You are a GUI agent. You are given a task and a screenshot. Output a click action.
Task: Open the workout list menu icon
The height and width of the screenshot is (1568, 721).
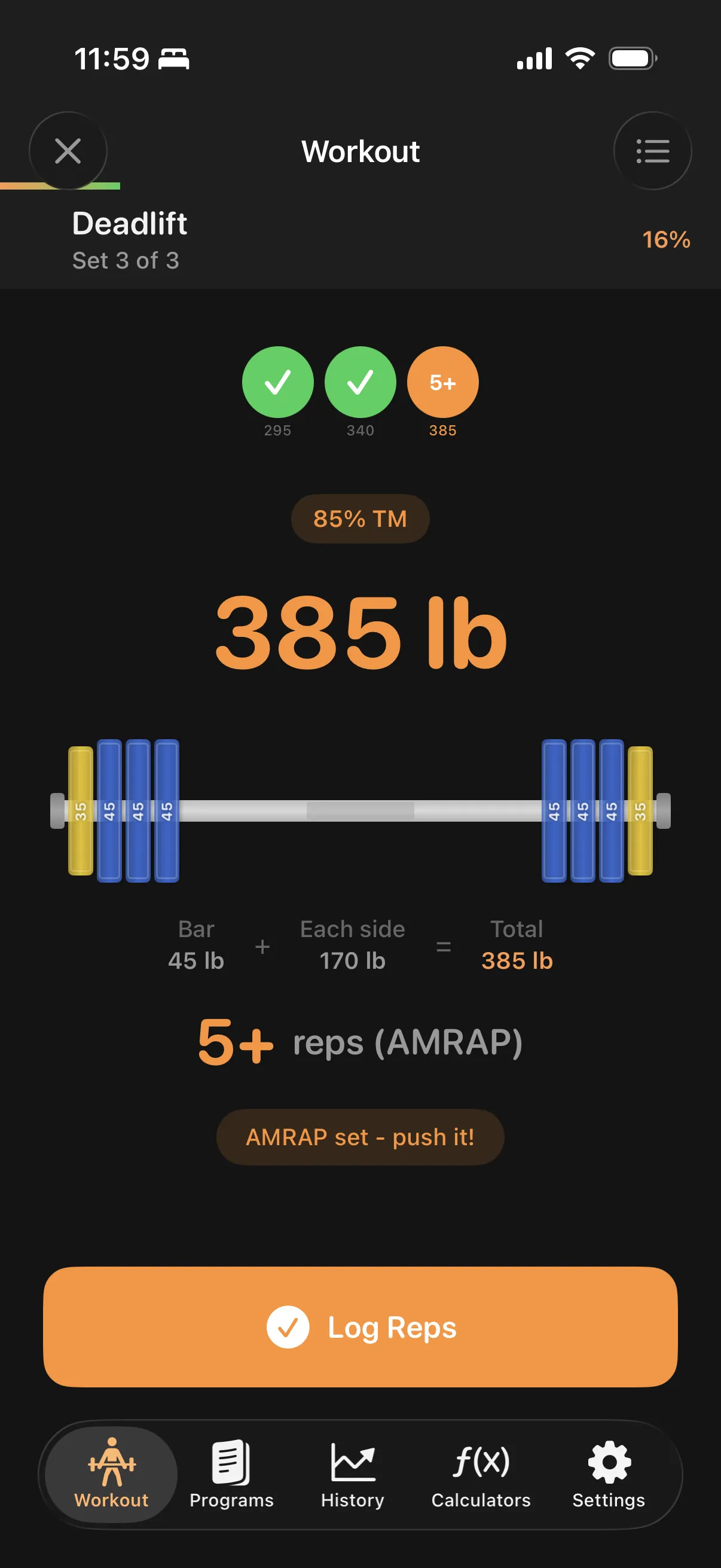[x=652, y=150]
